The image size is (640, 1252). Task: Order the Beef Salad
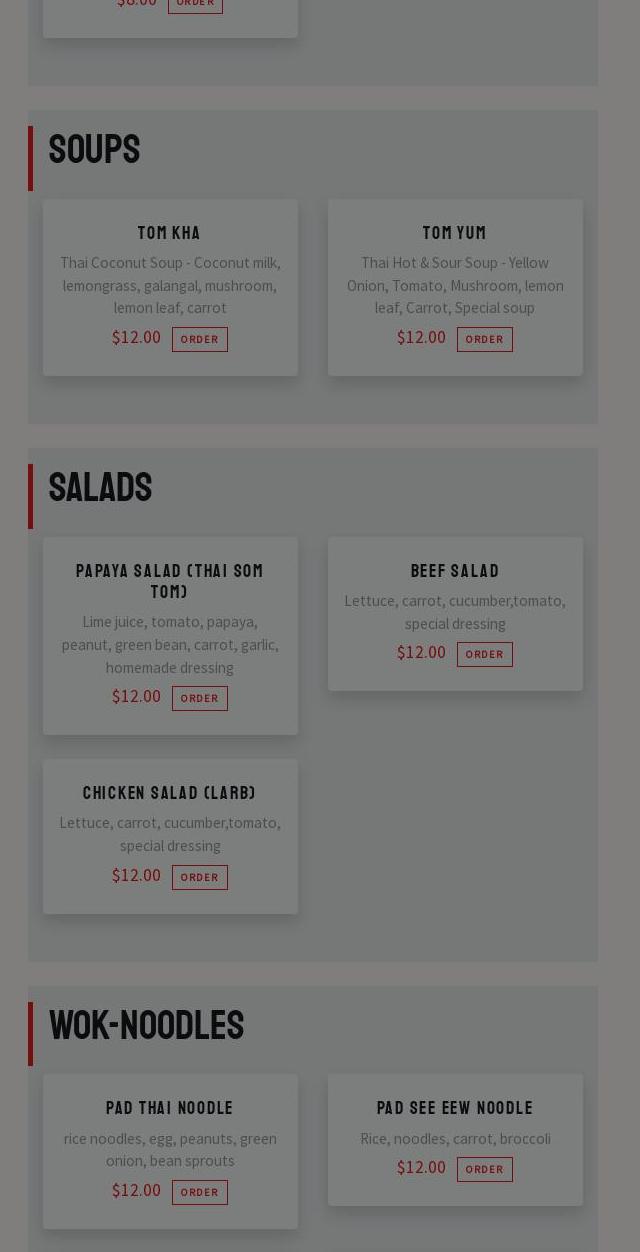pos(484,654)
